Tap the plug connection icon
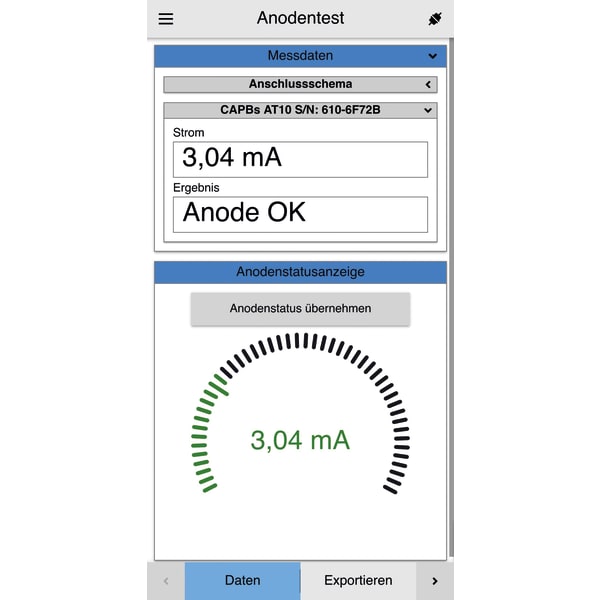 pos(434,19)
